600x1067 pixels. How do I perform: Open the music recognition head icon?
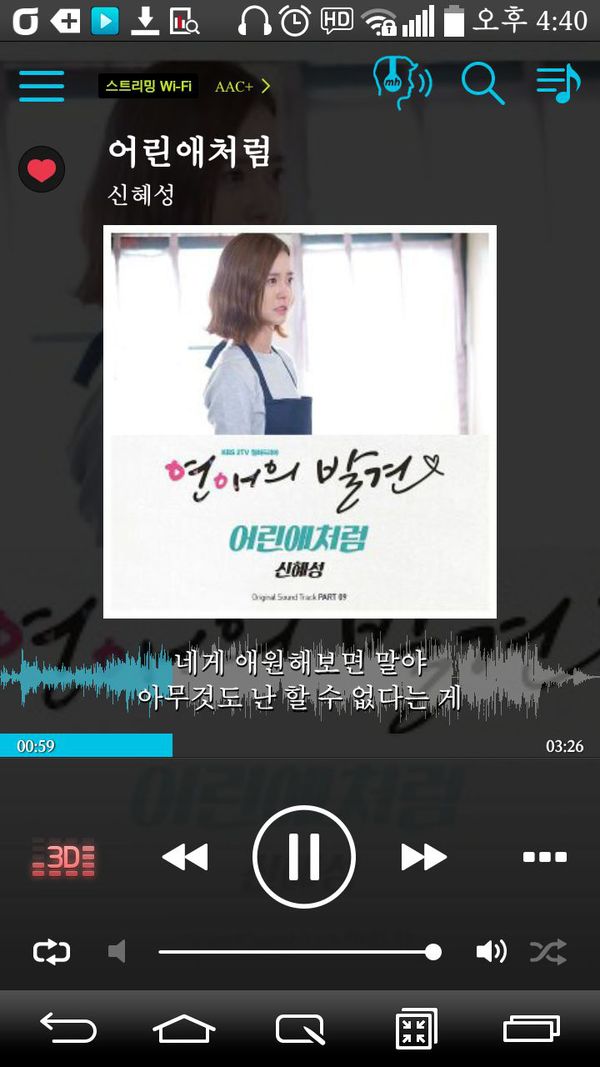[400, 83]
